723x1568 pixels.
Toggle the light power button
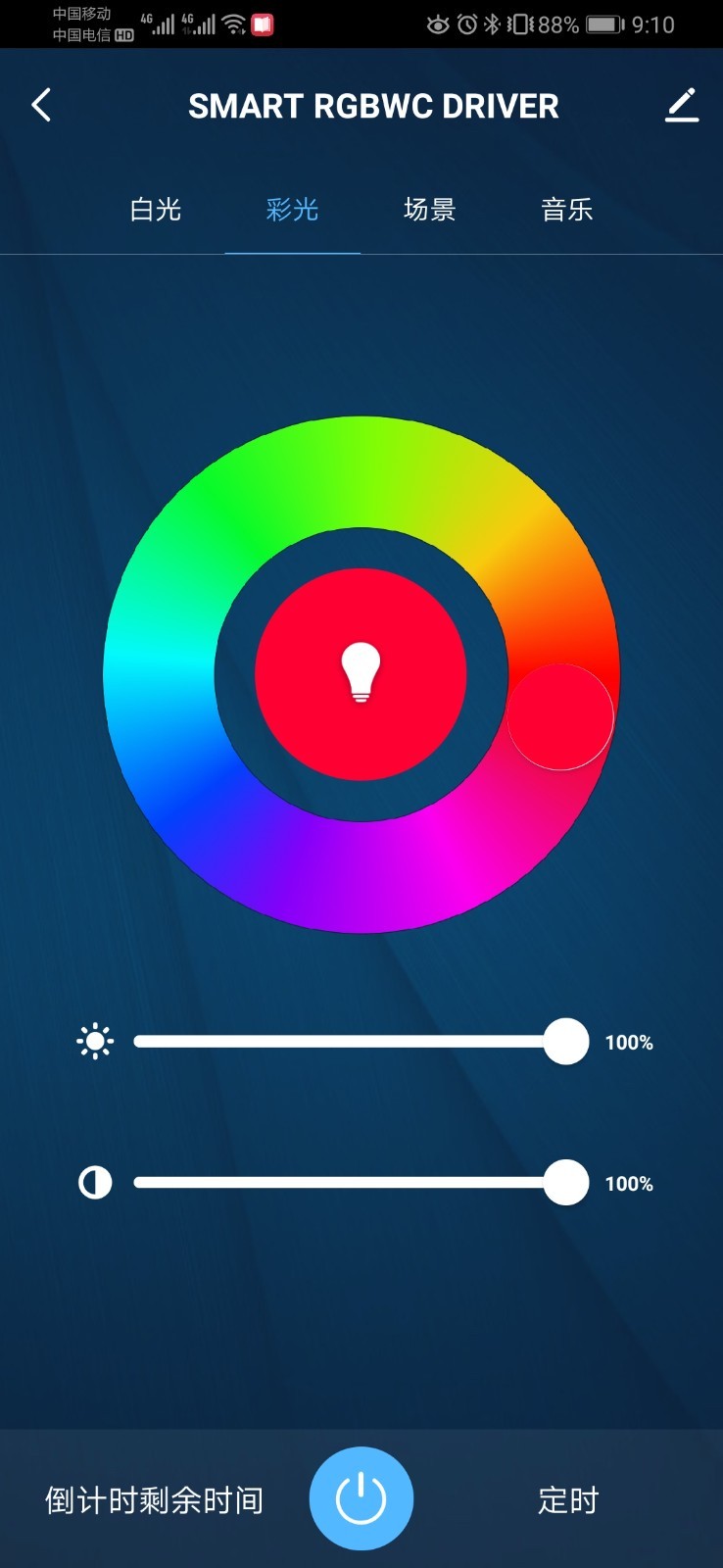pyautogui.click(x=361, y=1498)
